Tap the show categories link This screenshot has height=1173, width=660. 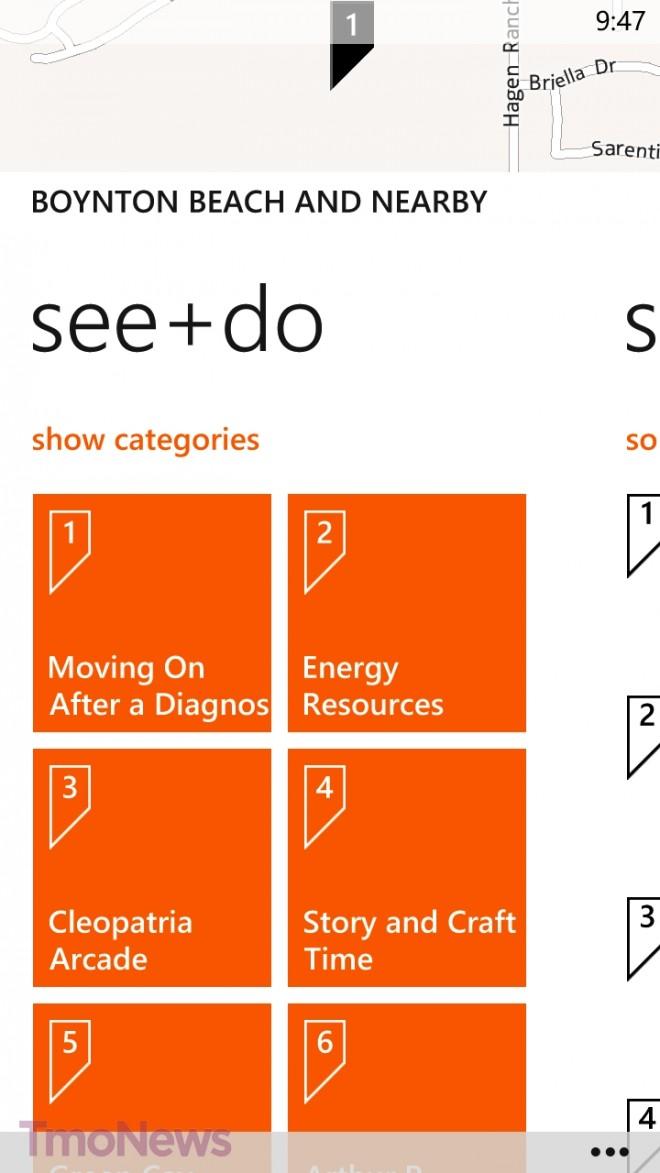(145, 440)
